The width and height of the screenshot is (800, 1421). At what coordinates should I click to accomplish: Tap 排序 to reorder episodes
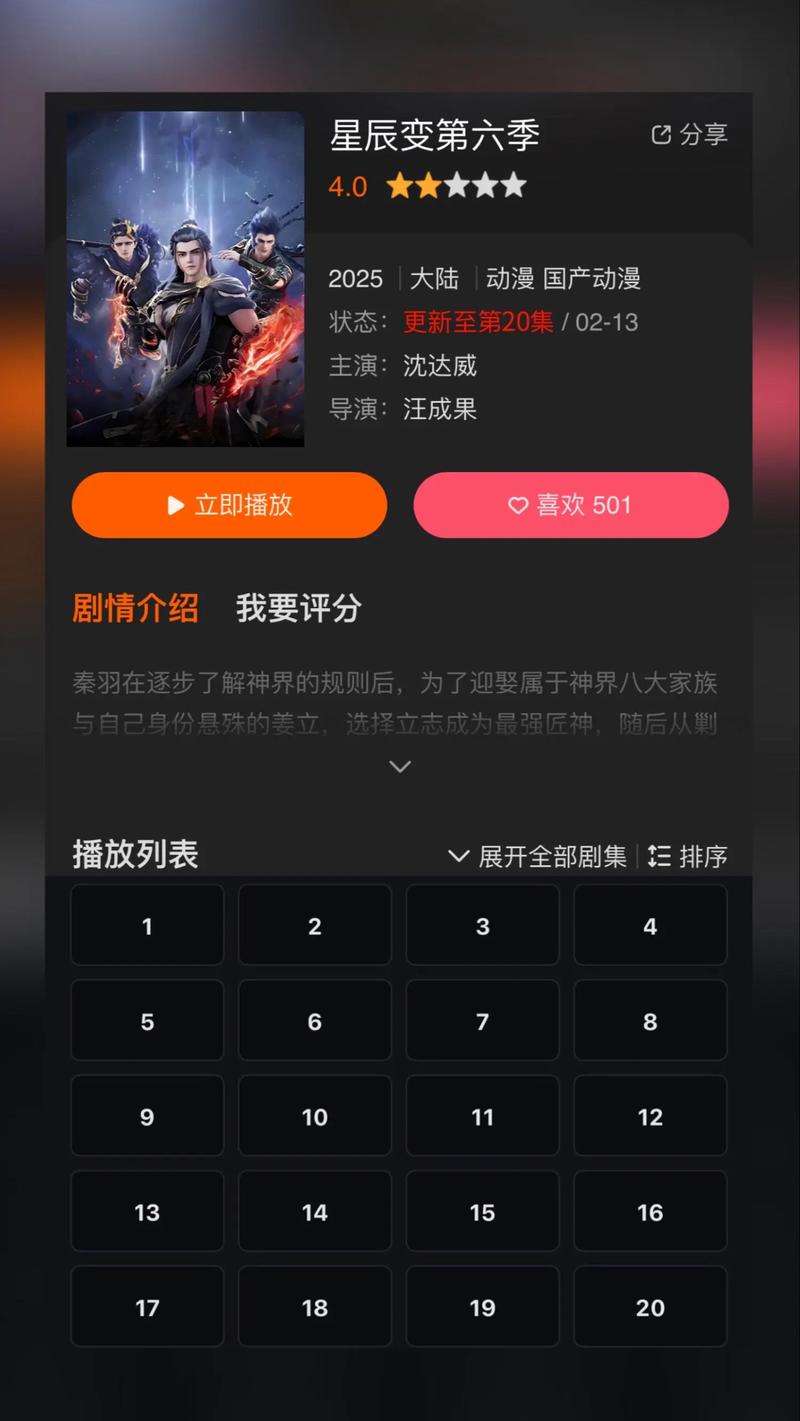click(688, 856)
